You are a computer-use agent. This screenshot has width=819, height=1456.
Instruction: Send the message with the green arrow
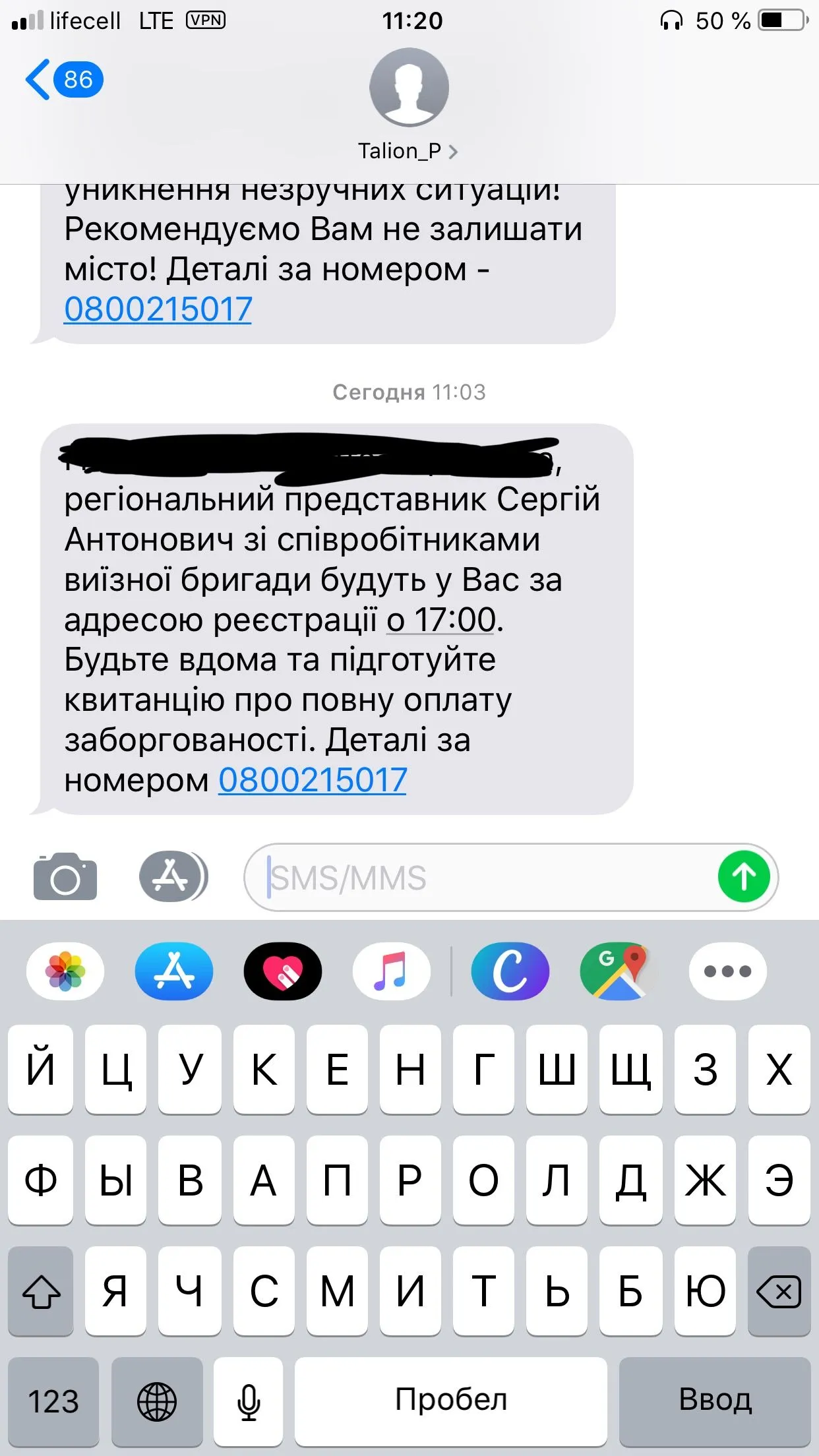tap(744, 877)
